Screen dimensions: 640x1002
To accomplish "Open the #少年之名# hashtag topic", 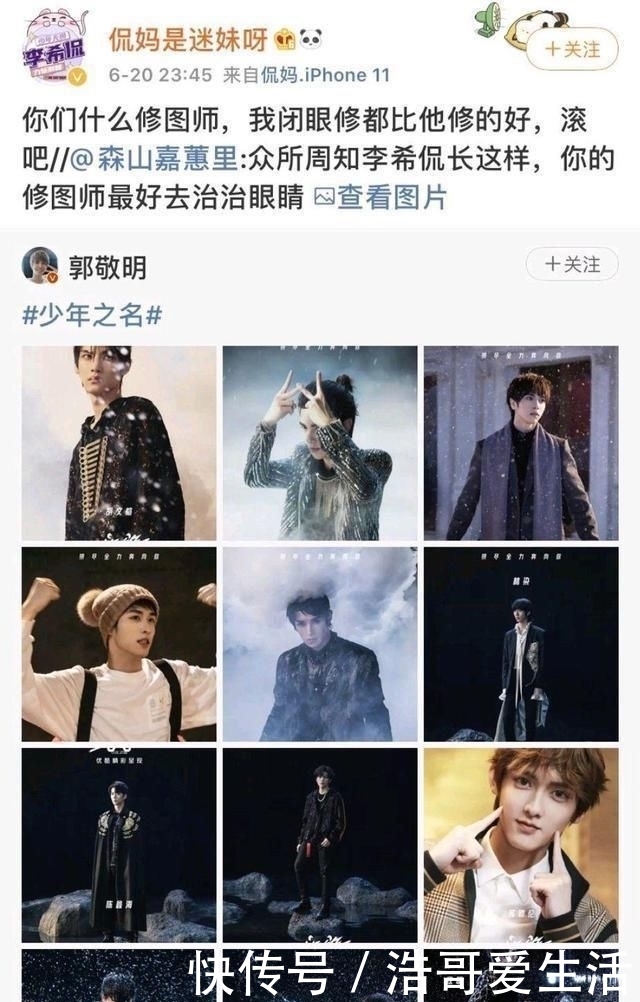I will (x=92, y=316).
